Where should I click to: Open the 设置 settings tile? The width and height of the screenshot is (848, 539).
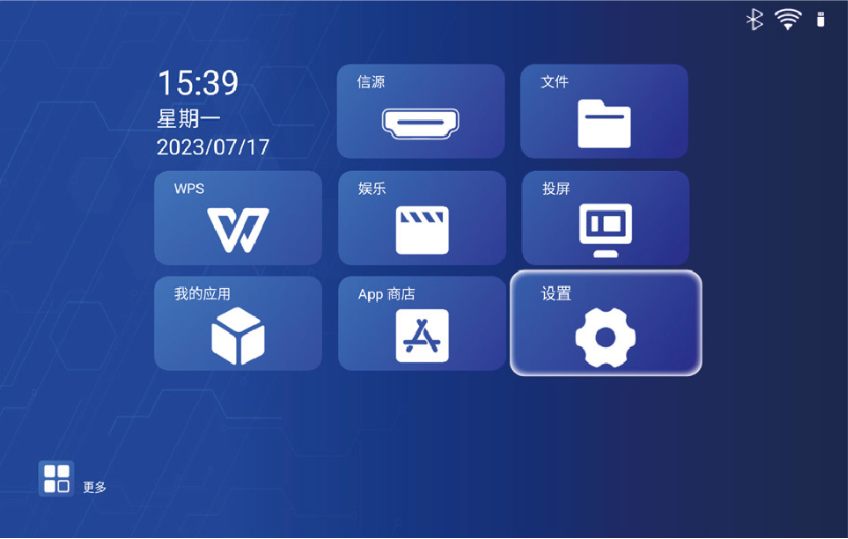click(x=605, y=324)
